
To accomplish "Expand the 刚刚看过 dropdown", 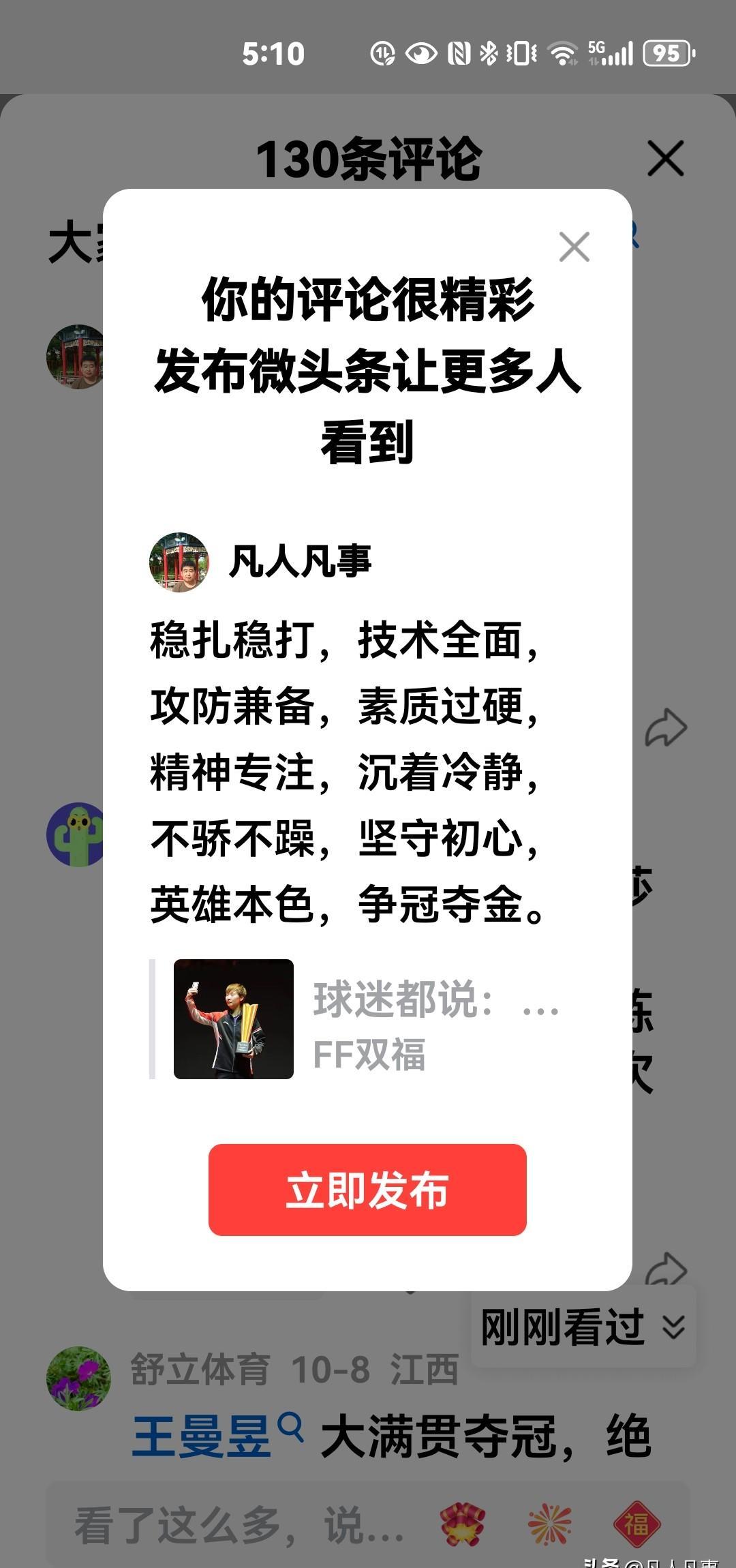I will 583,1327.
